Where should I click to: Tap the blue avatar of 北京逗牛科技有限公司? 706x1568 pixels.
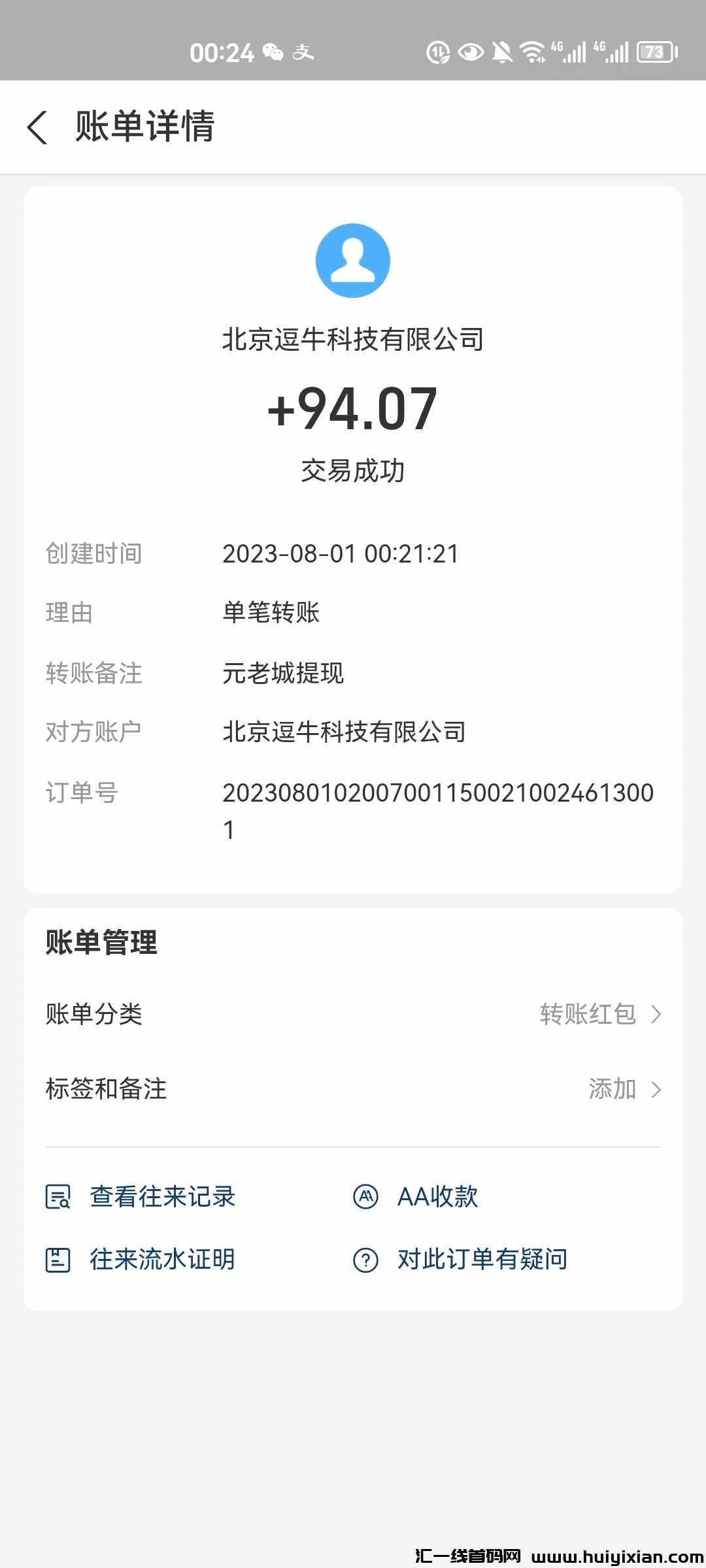353,259
